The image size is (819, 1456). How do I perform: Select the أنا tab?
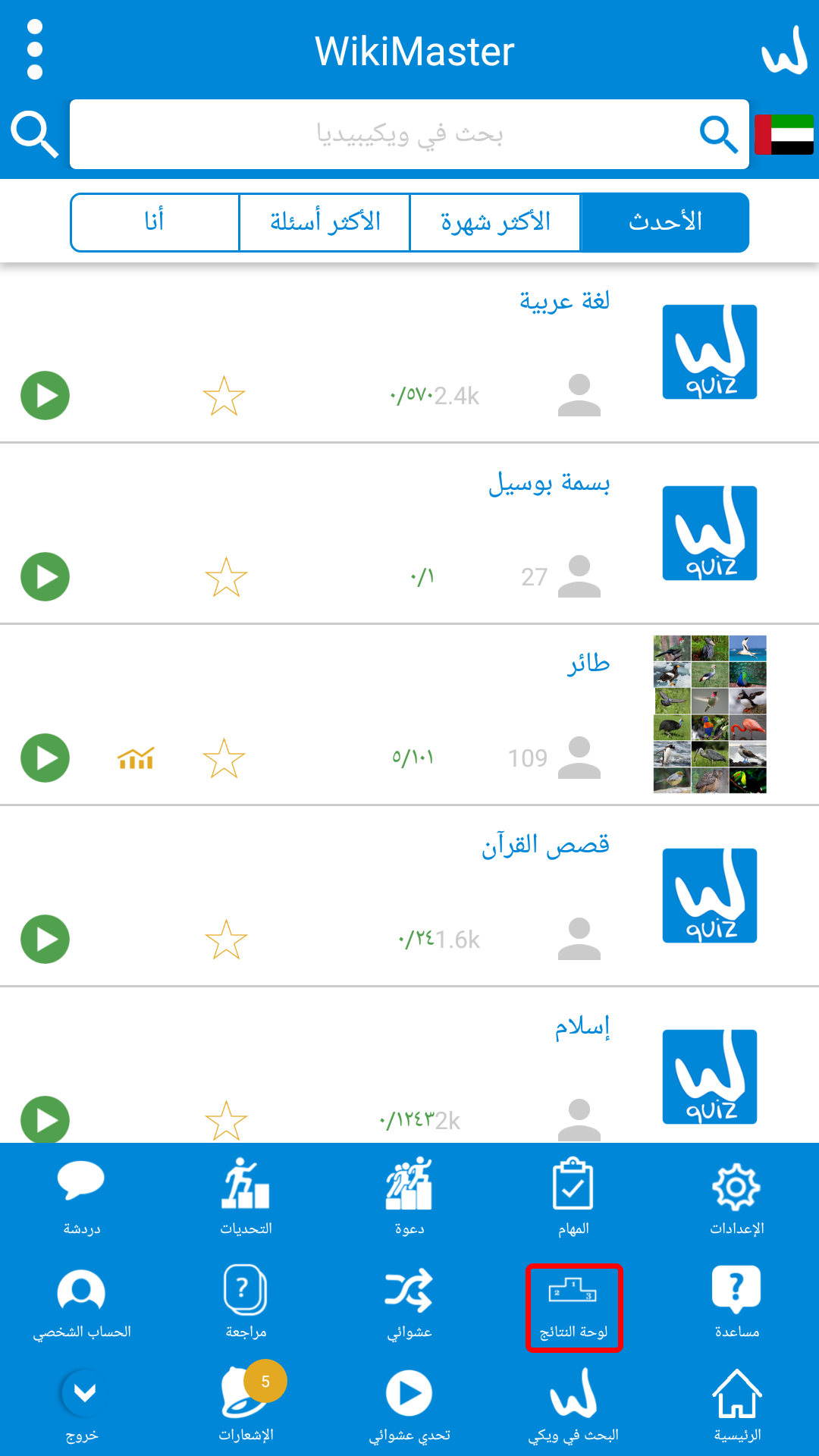[x=155, y=222]
